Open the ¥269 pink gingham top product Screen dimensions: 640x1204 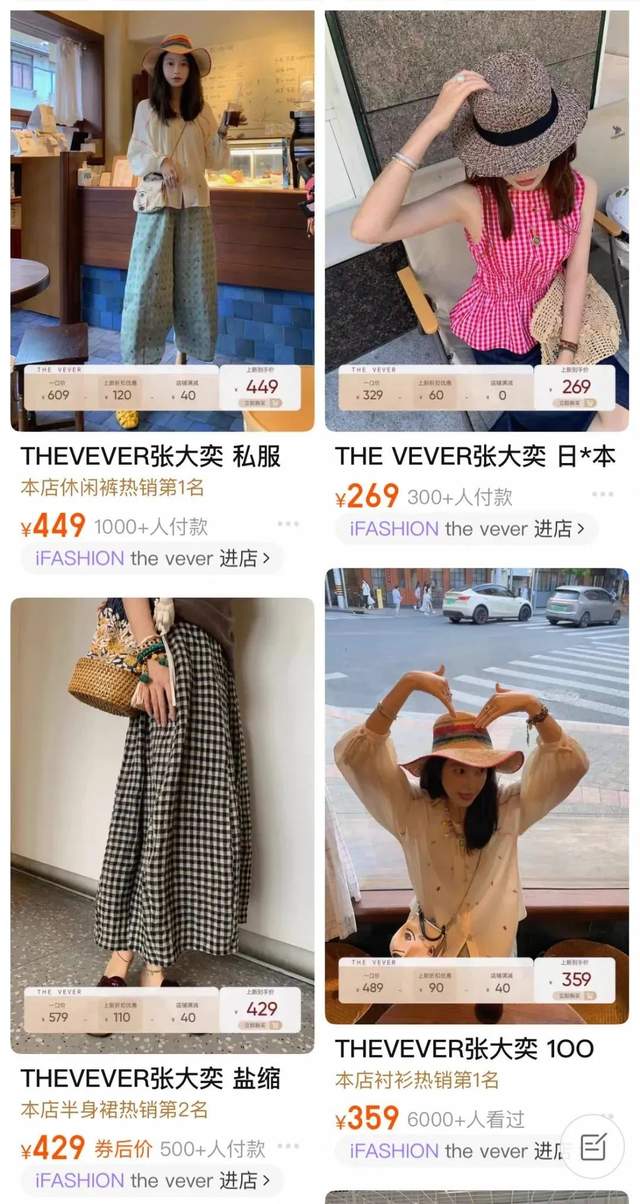point(476,220)
